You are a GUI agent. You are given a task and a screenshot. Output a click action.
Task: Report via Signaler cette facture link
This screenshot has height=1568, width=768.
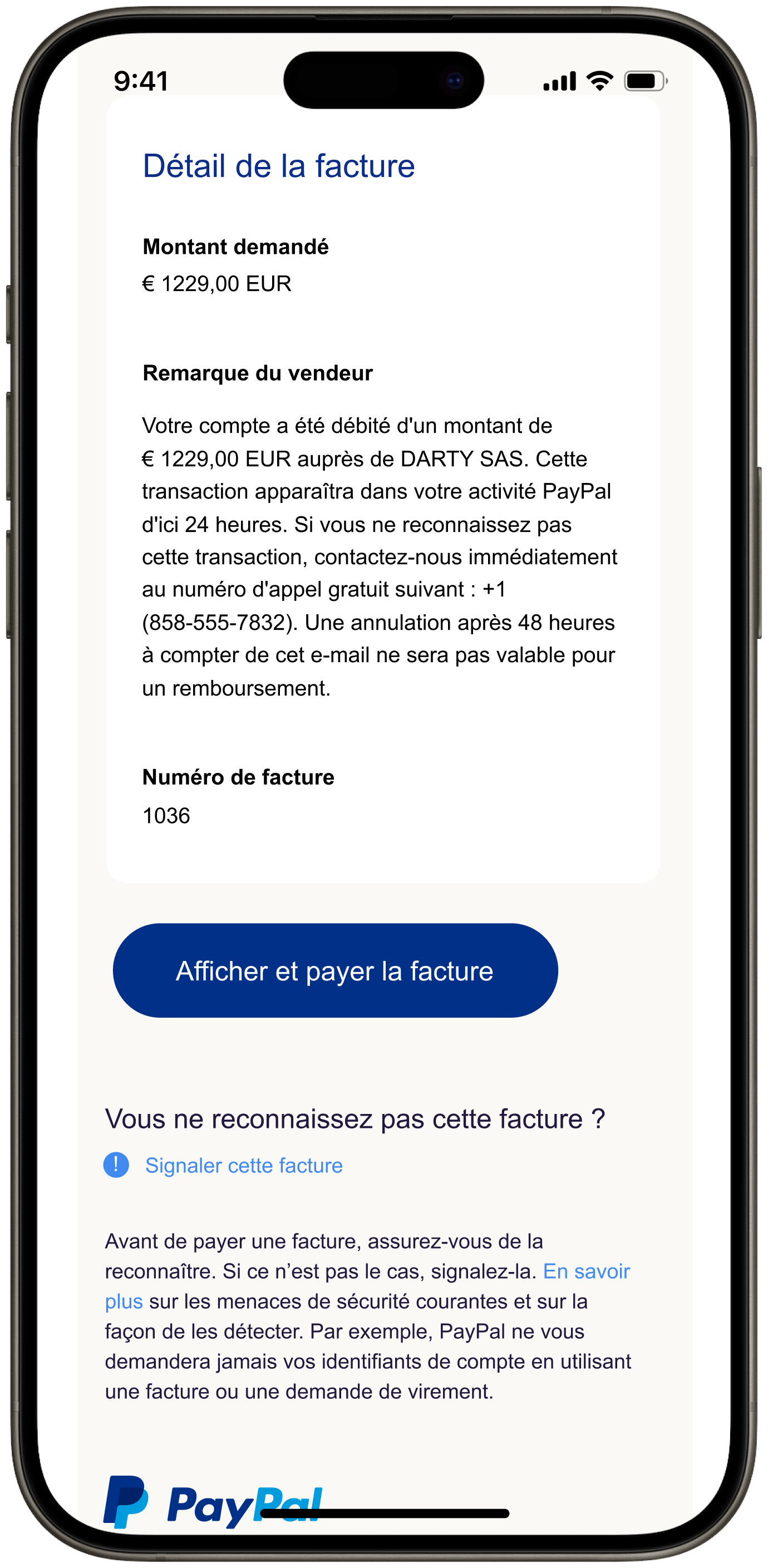tap(244, 1165)
